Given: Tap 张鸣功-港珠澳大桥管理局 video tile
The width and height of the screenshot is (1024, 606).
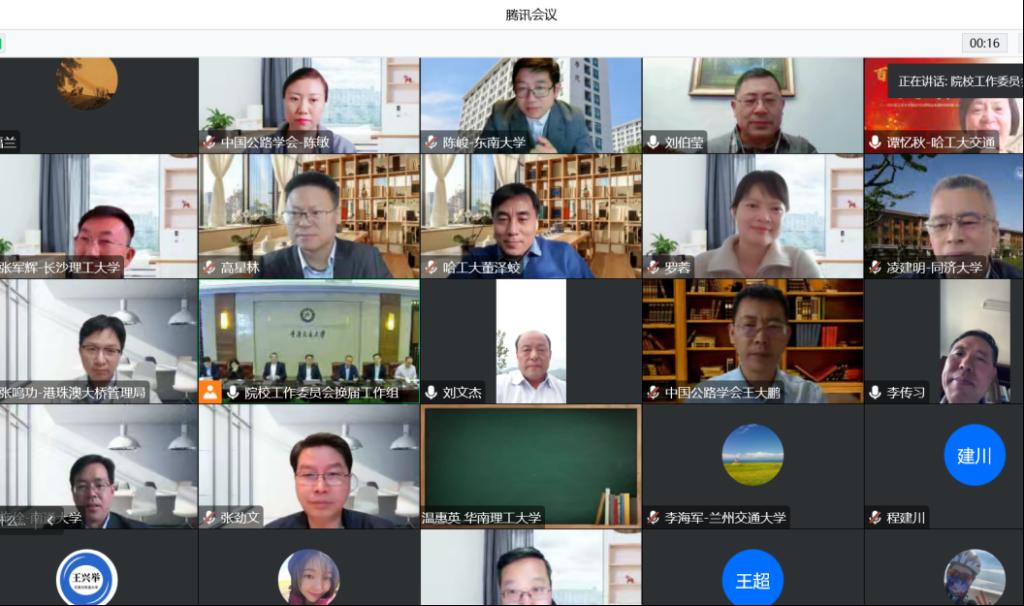Looking at the screenshot, I should (98, 340).
